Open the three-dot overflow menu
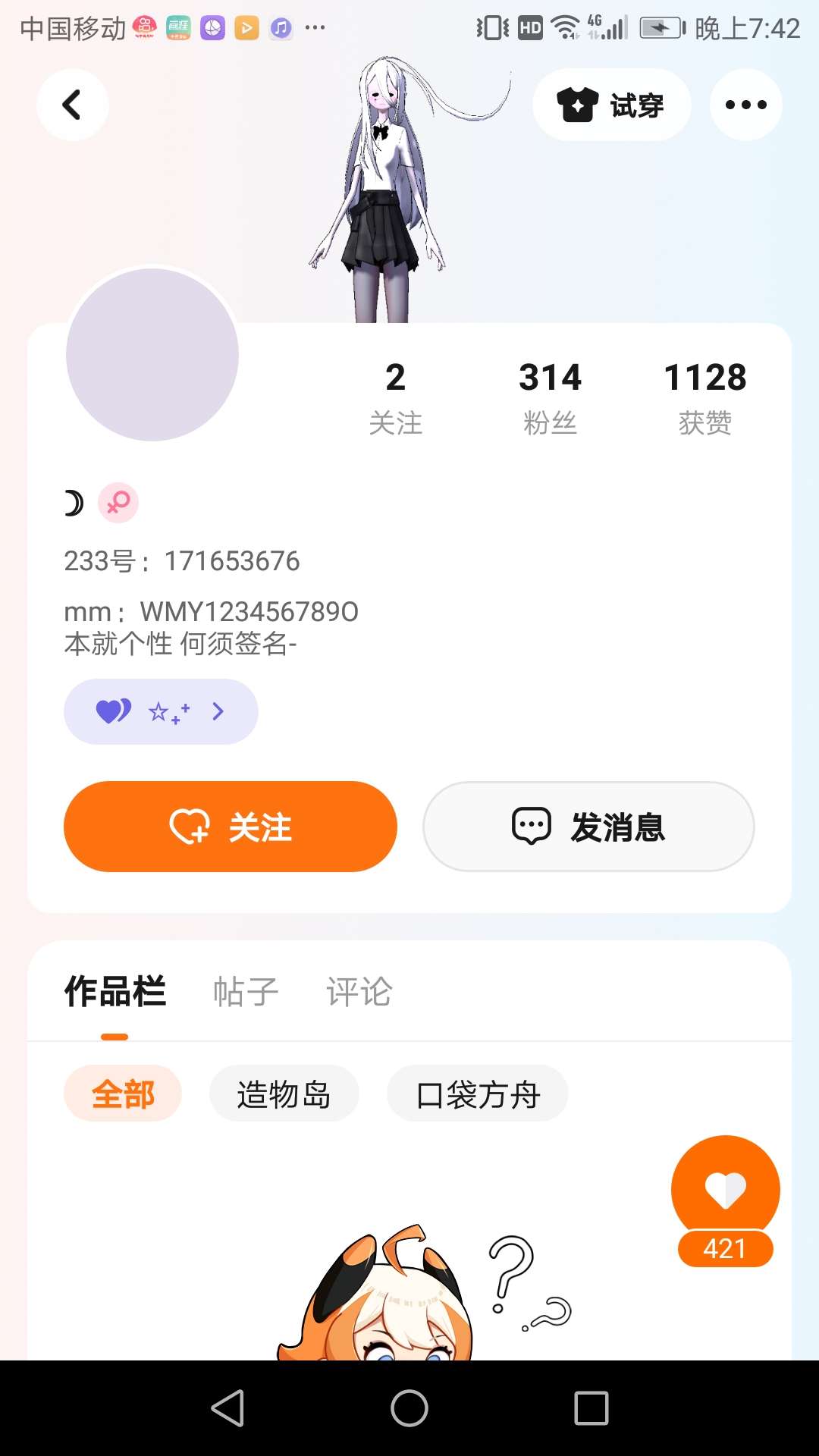 pyautogui.click(x=745, y=105)
